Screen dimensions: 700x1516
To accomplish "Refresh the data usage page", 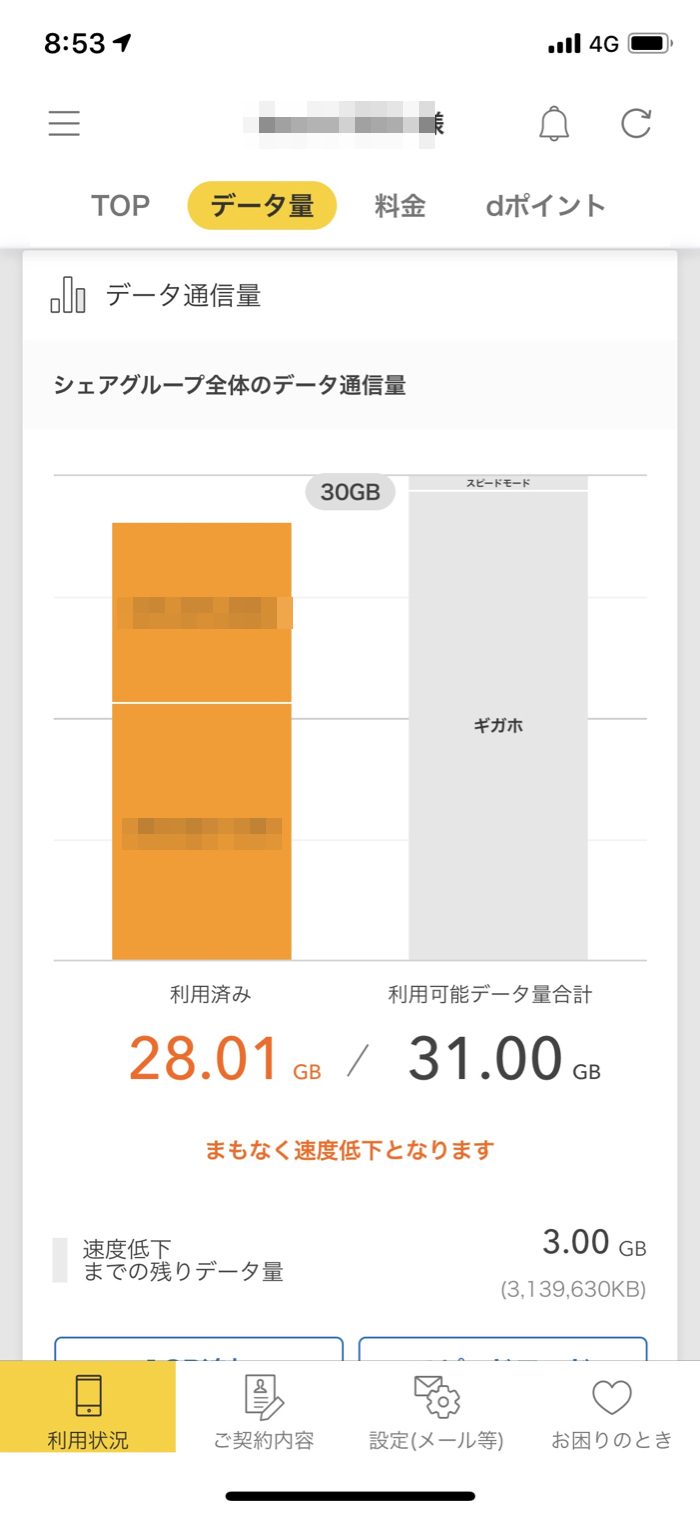I will click(x=636, y=123).
